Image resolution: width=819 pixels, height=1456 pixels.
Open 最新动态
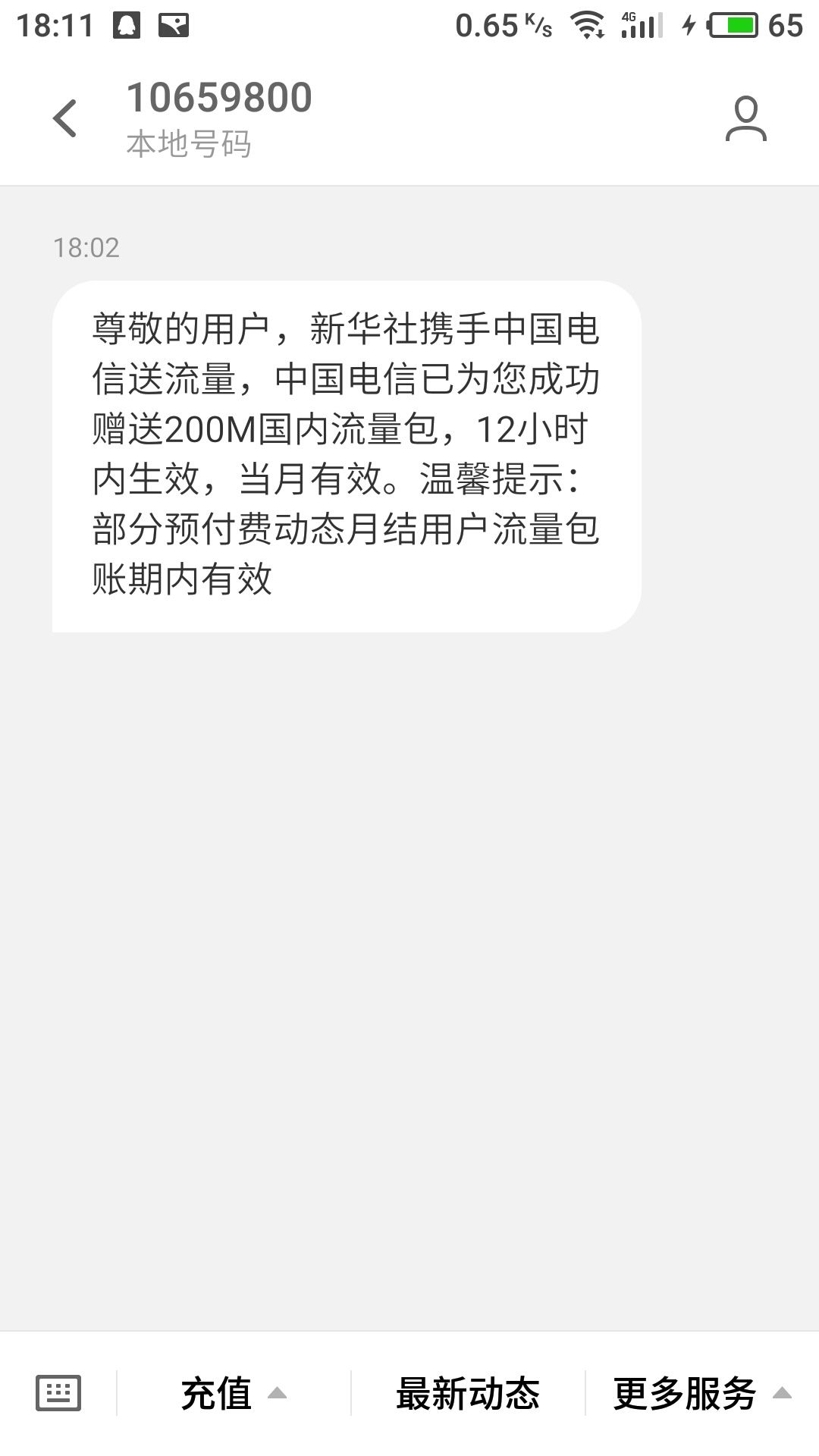467,1394
